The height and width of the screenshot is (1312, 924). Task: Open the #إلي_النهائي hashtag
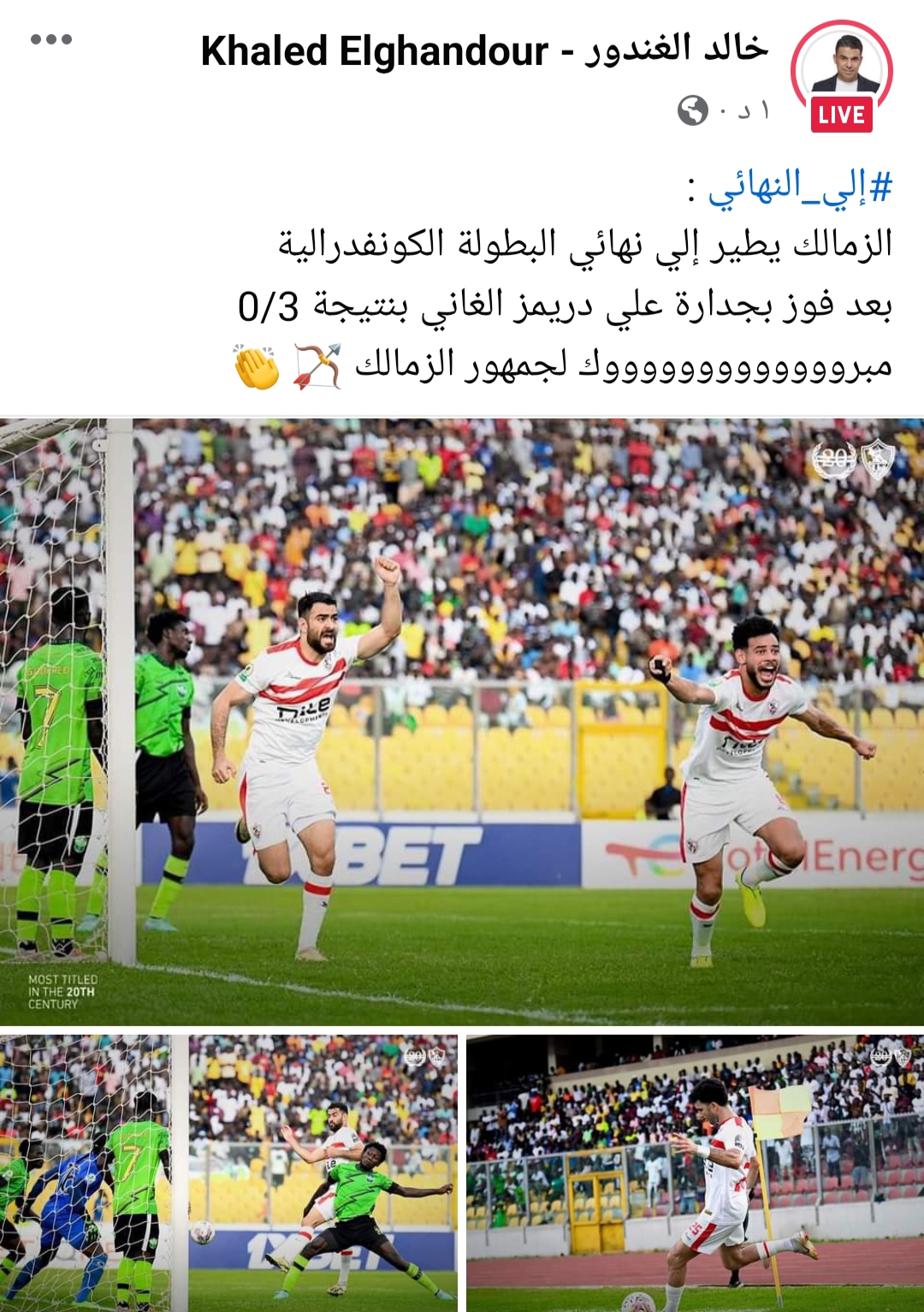tap(800, 187)
